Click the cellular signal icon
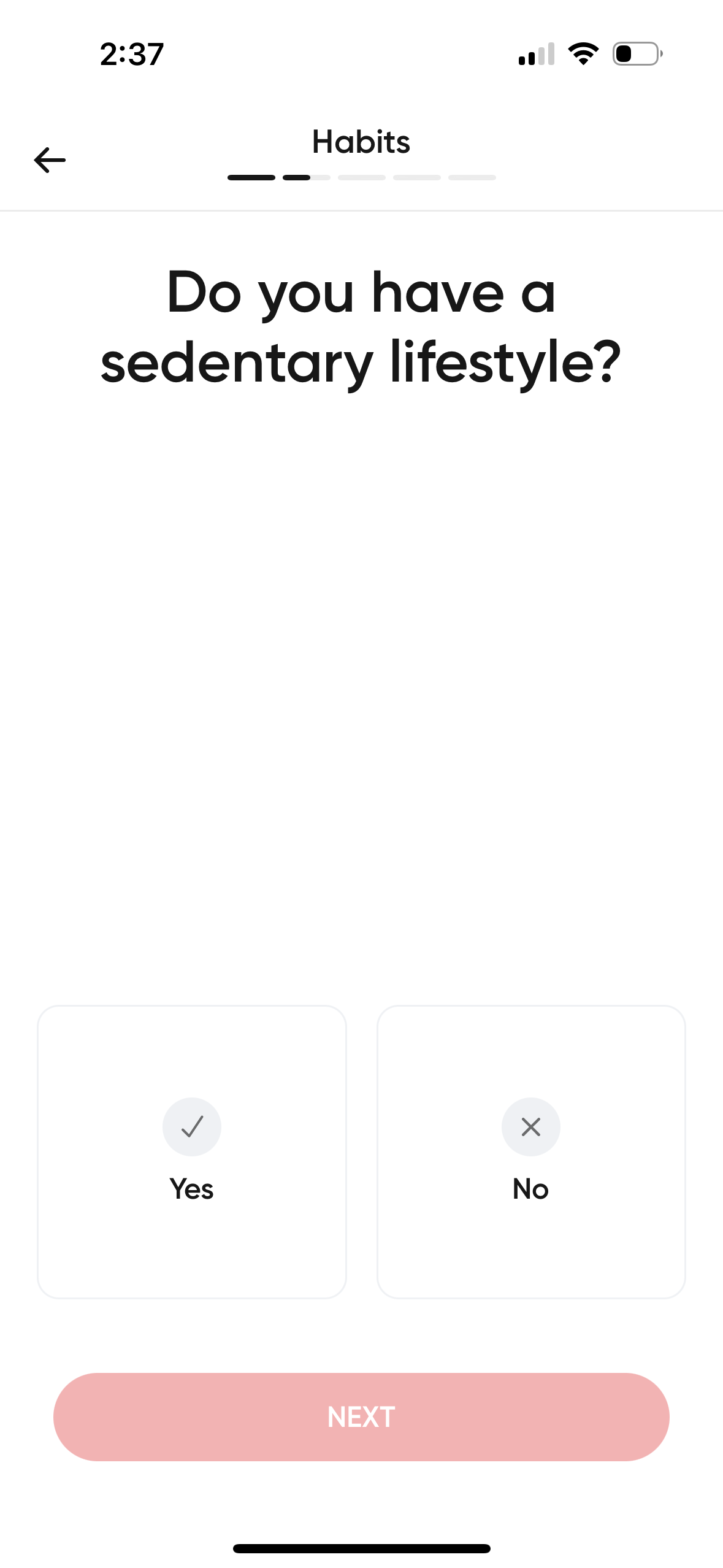Viewport: 723px width, 1568px height. point(536,53)
